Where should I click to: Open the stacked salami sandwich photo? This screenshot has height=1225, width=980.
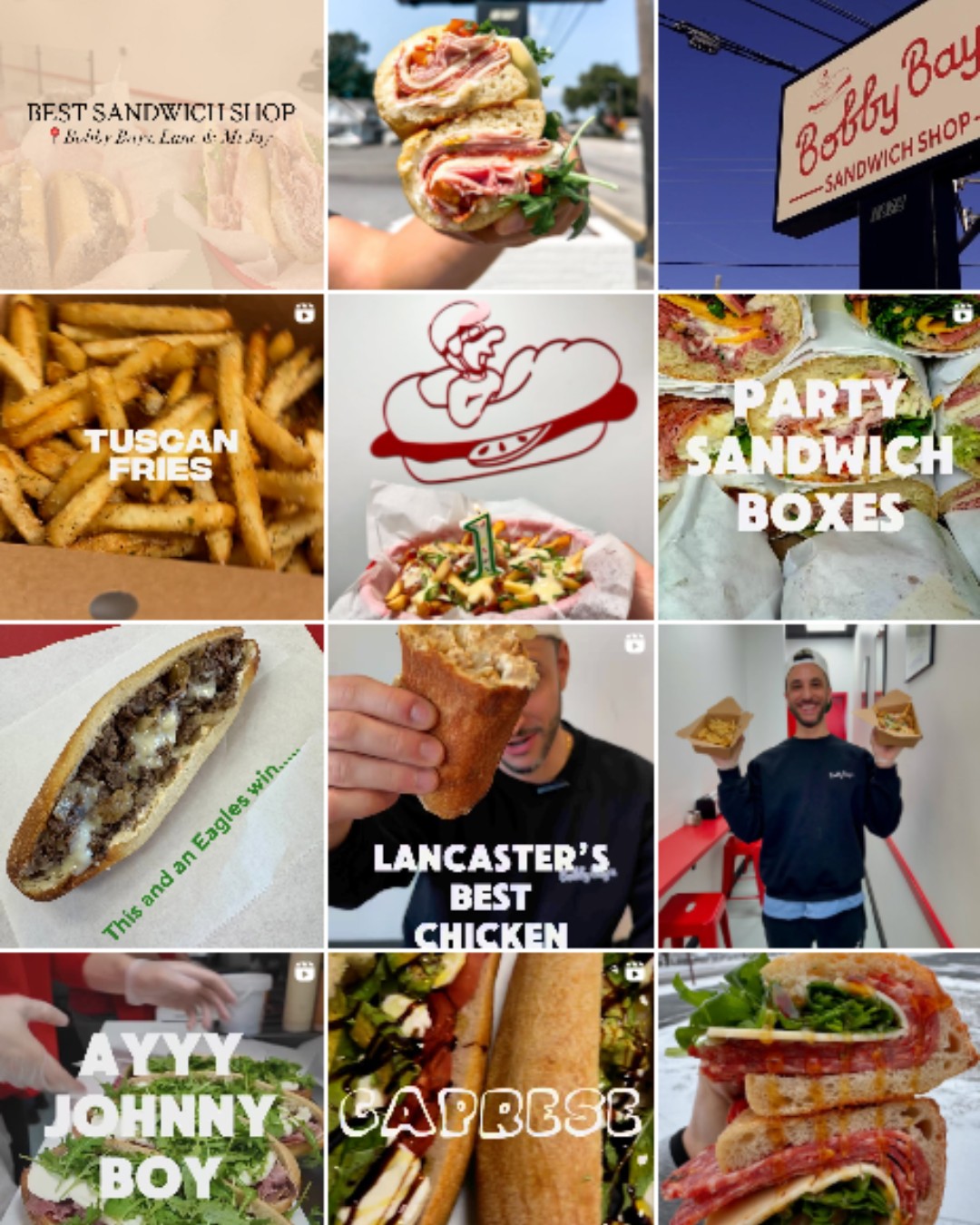click(x=819, y=1089)
